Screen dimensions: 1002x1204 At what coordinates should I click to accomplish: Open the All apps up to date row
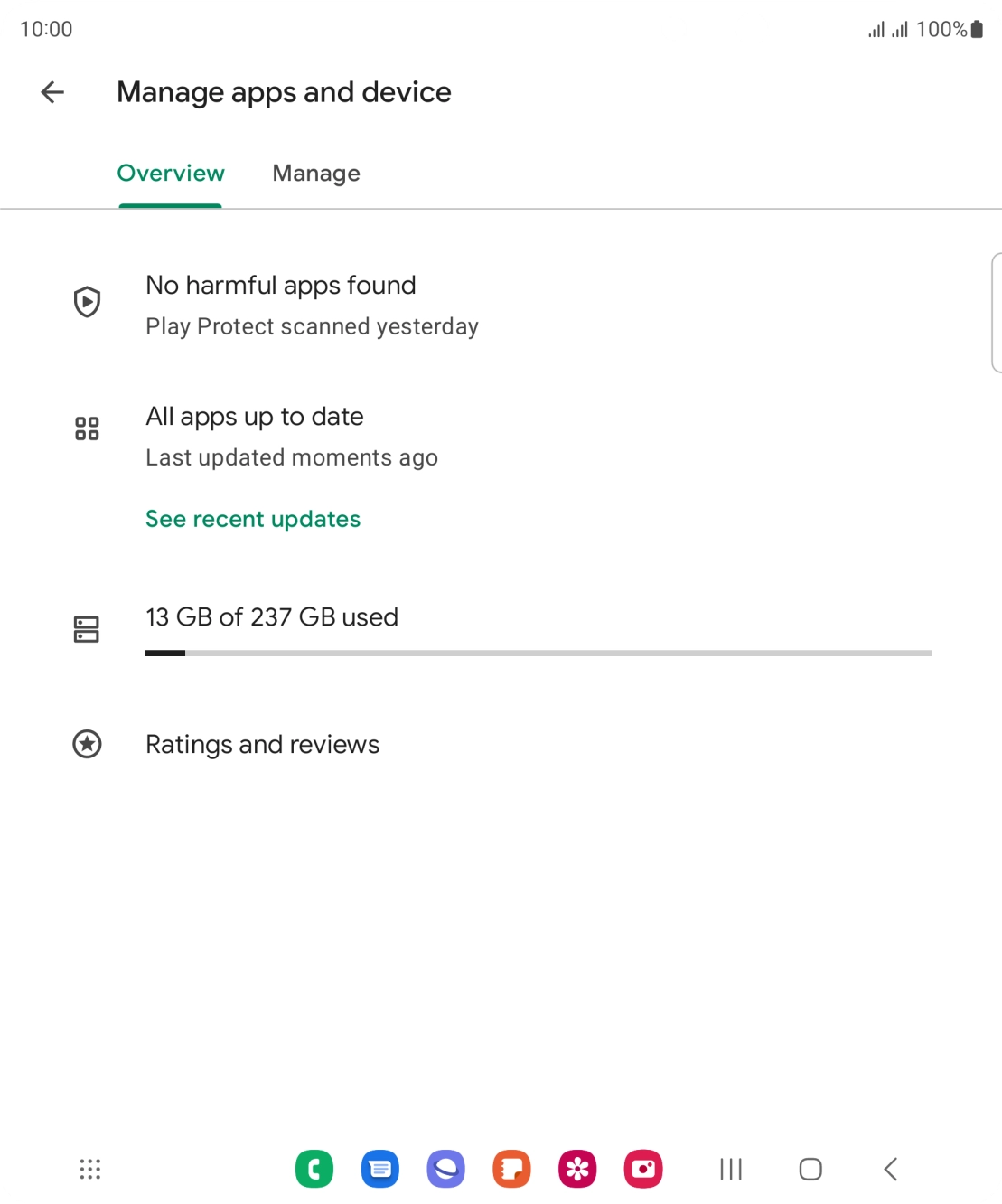pos(291,436)
